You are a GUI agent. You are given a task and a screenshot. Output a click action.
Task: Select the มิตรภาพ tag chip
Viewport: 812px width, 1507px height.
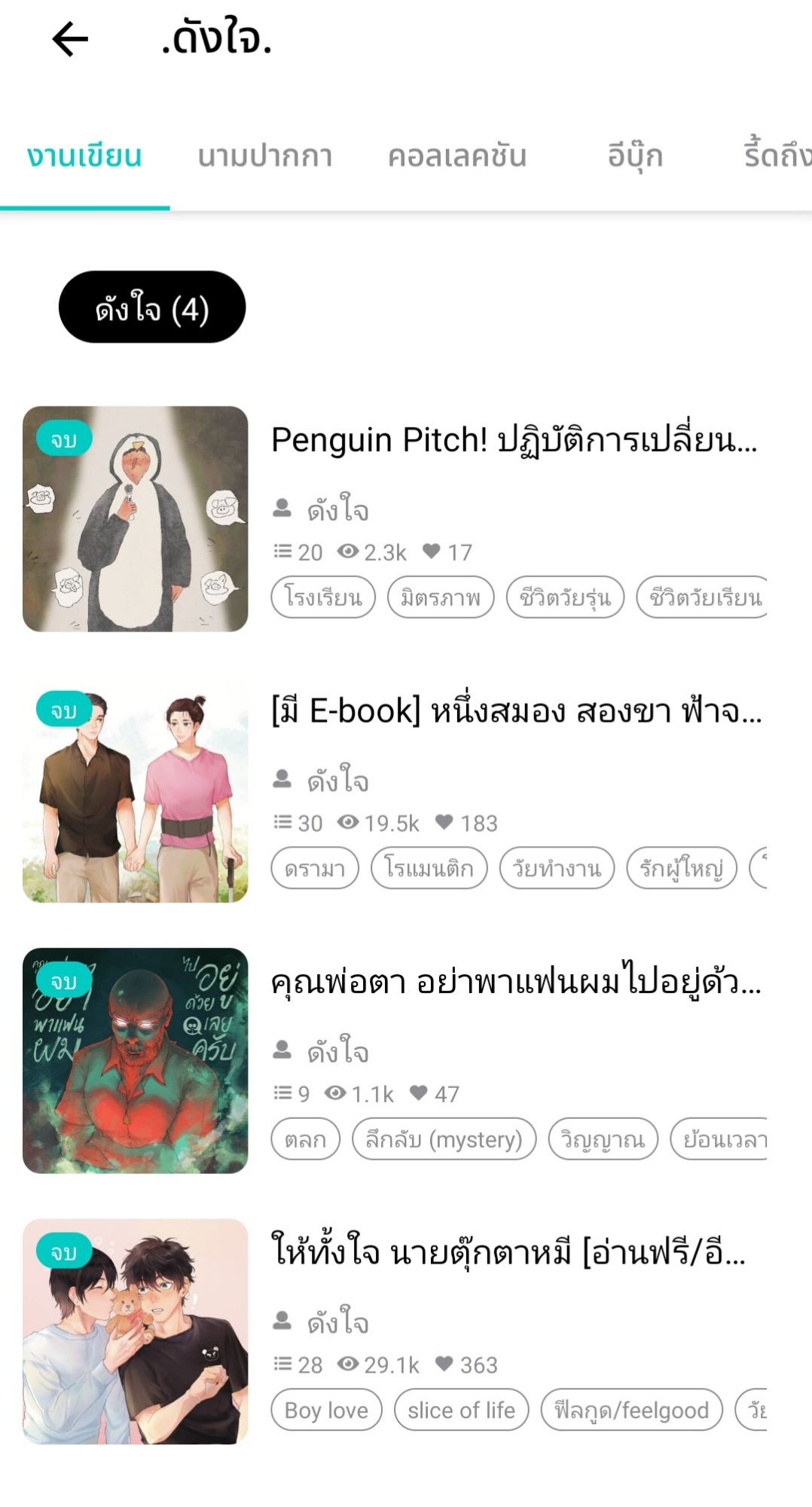(441, 598)
